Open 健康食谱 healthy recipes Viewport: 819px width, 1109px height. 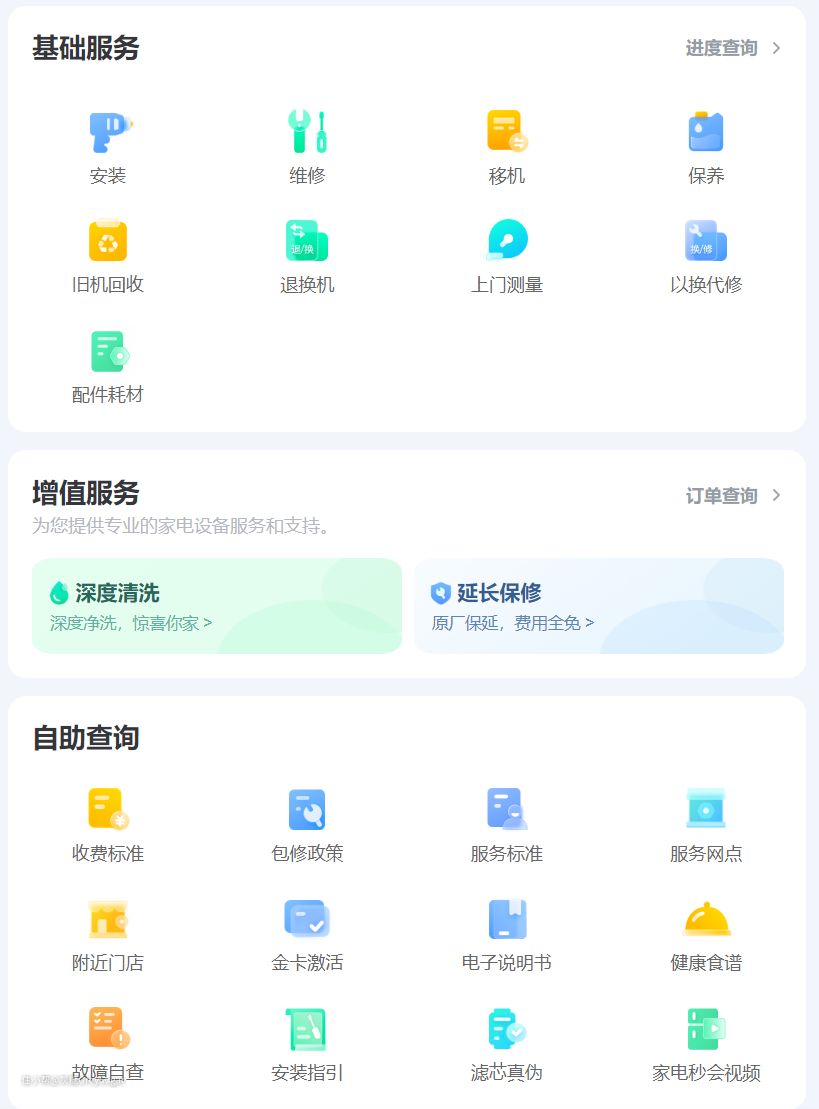pyautogui.click(x=706, y=933)
